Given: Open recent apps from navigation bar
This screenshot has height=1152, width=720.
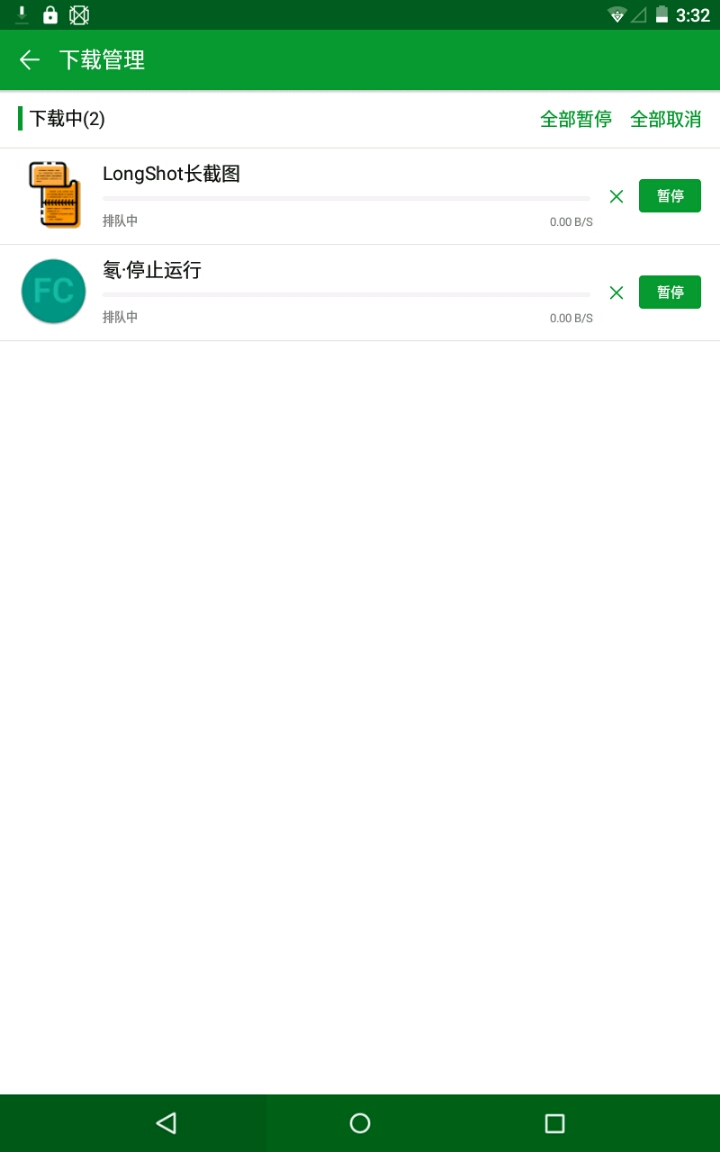Looking at the screenshot, I should click(x=555, y=1123).
